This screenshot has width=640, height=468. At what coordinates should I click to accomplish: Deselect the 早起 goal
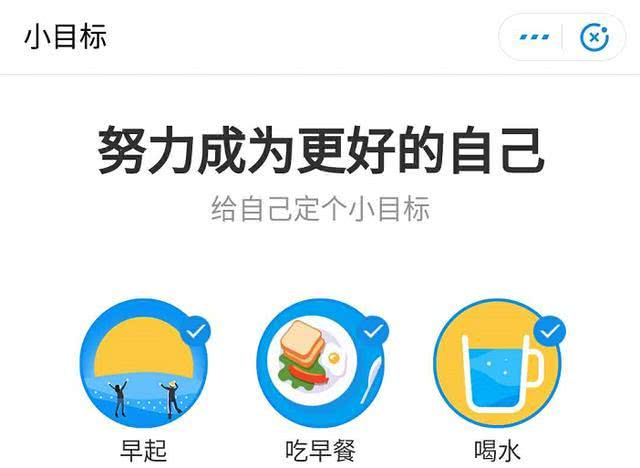(x=197, y=330)
